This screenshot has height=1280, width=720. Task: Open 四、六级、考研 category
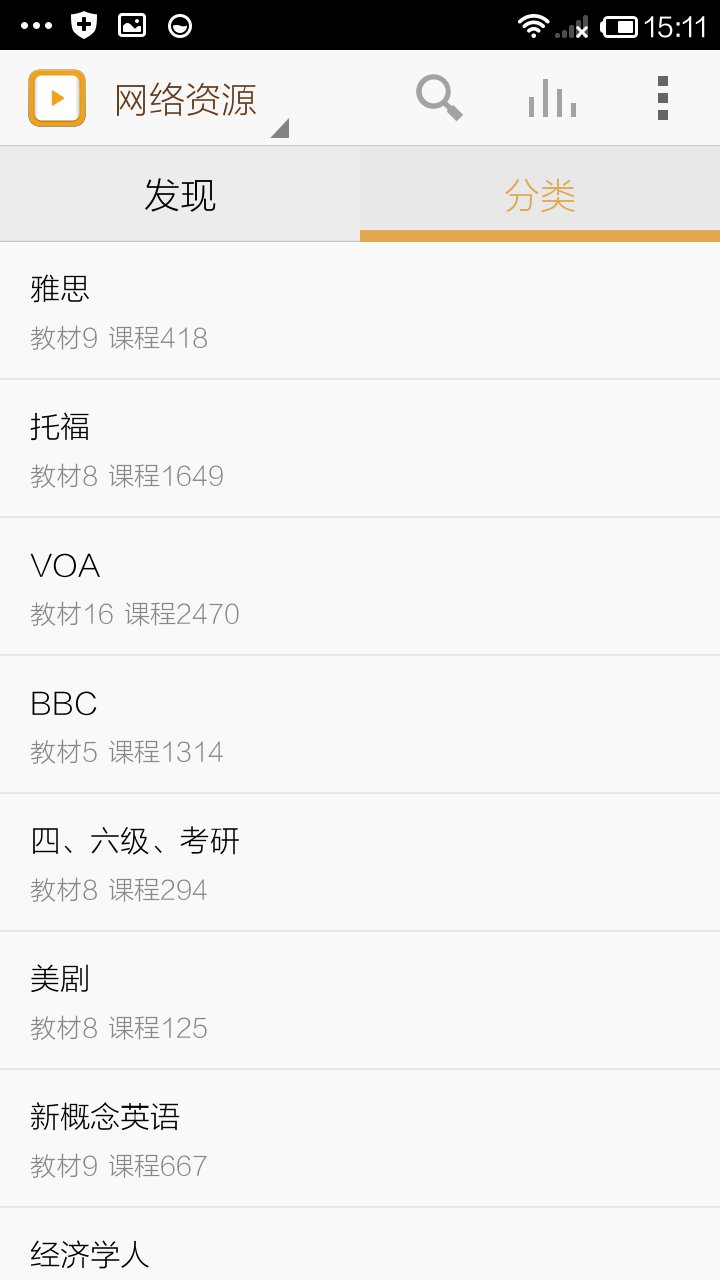coord(360,863)
